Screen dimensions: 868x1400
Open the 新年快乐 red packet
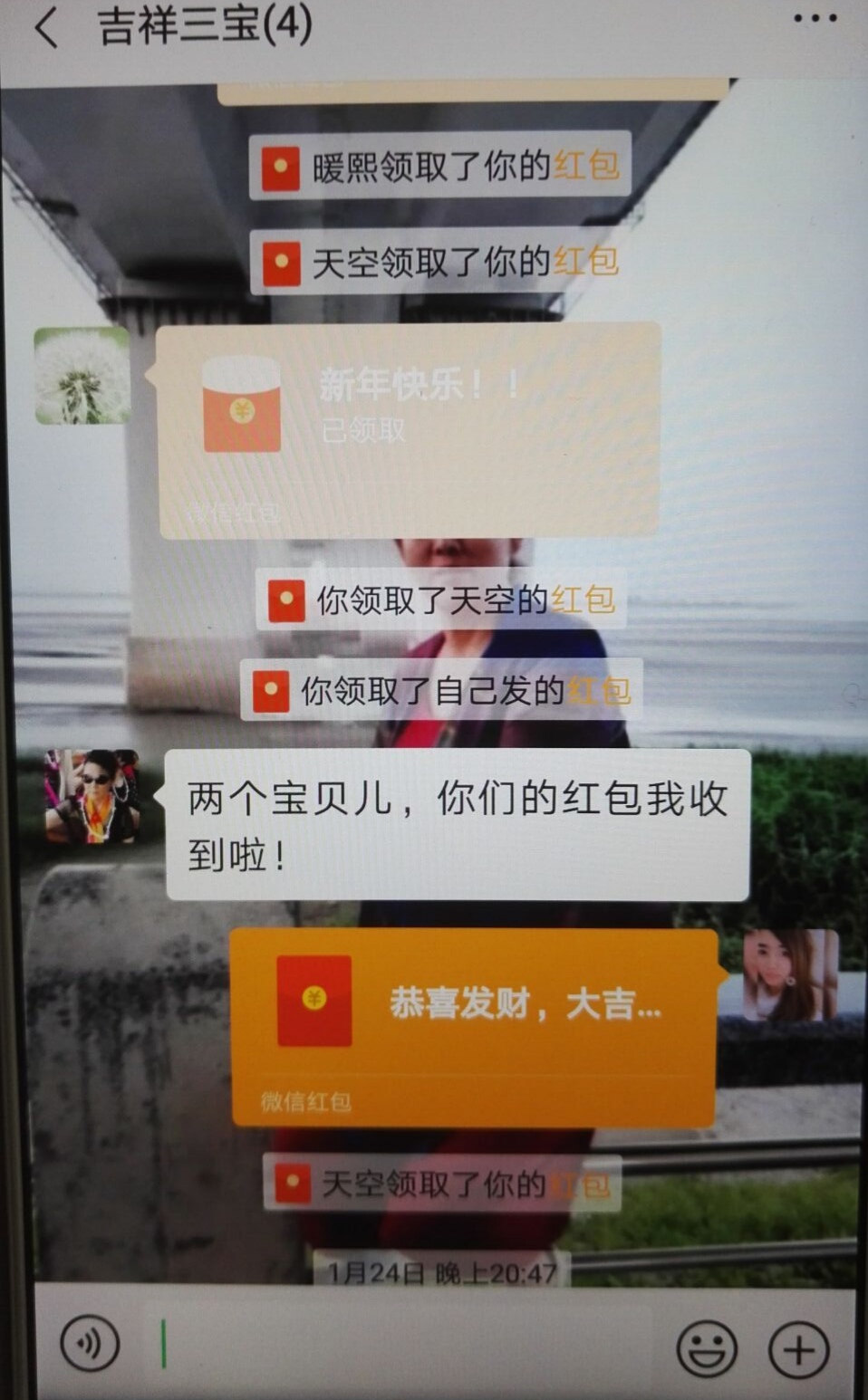408,430
